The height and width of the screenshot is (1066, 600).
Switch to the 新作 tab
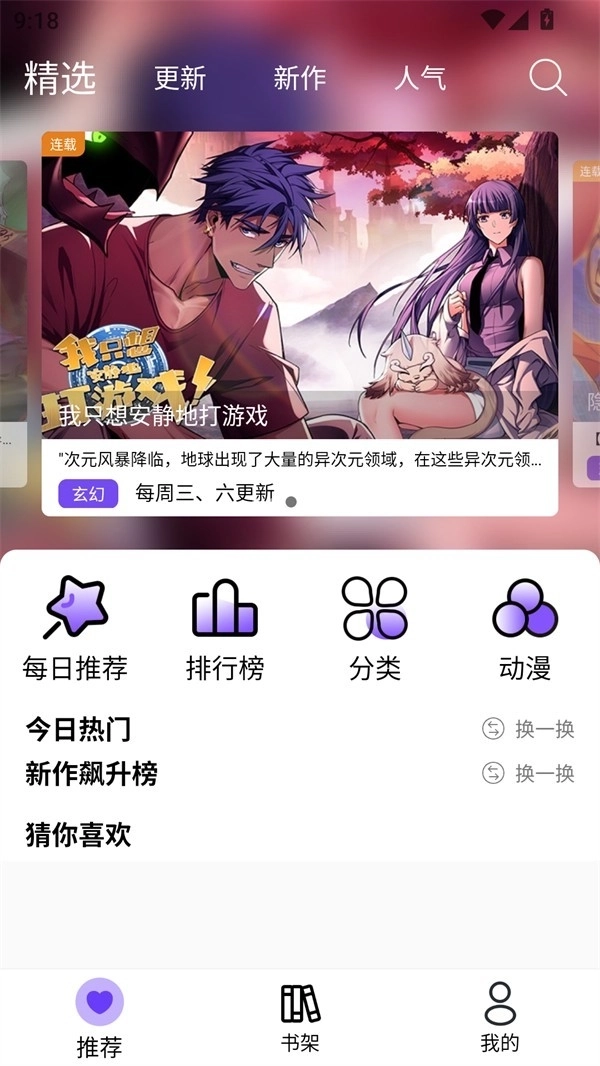click(299, 78)
